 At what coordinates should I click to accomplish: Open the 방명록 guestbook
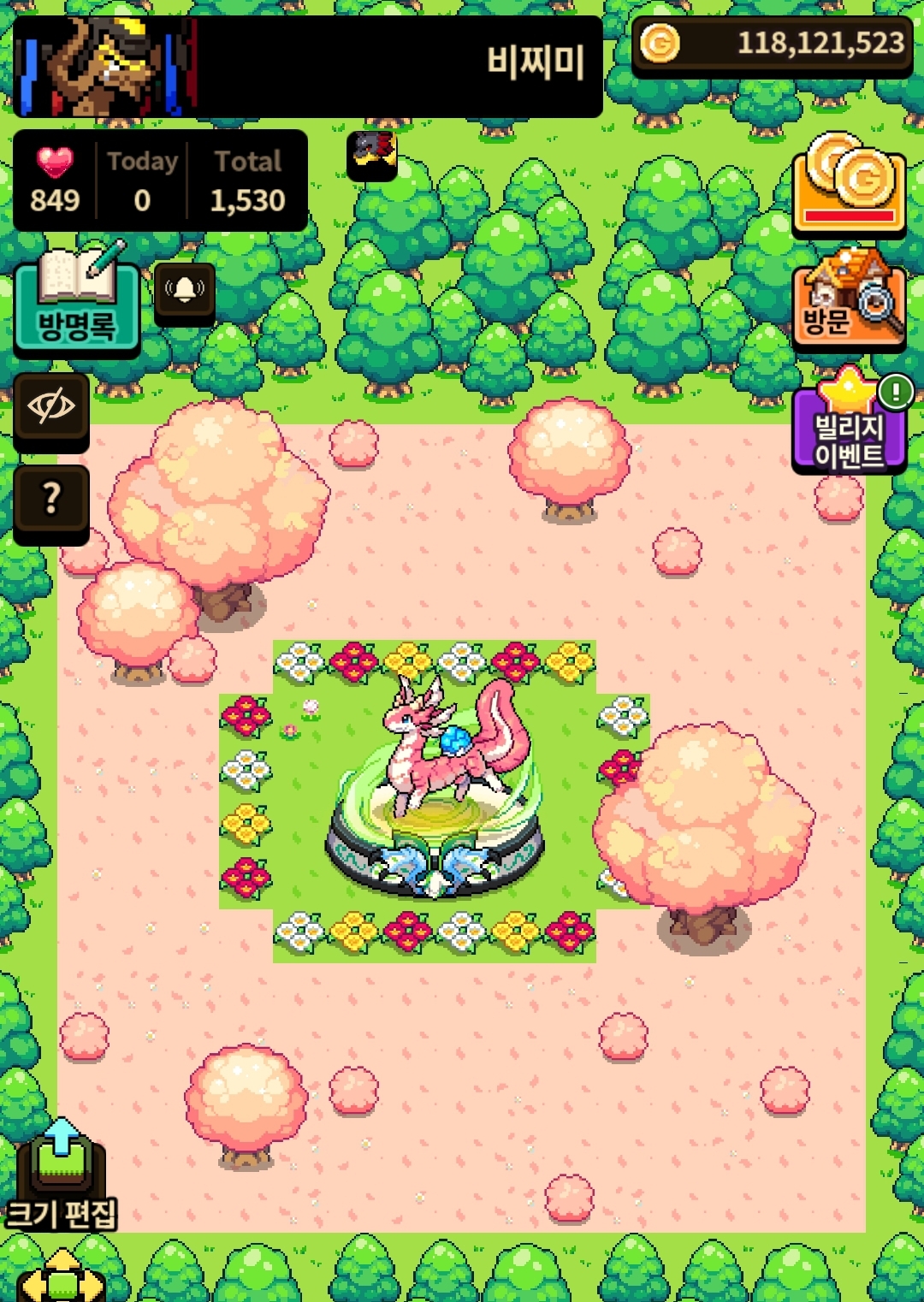point(77,300)
